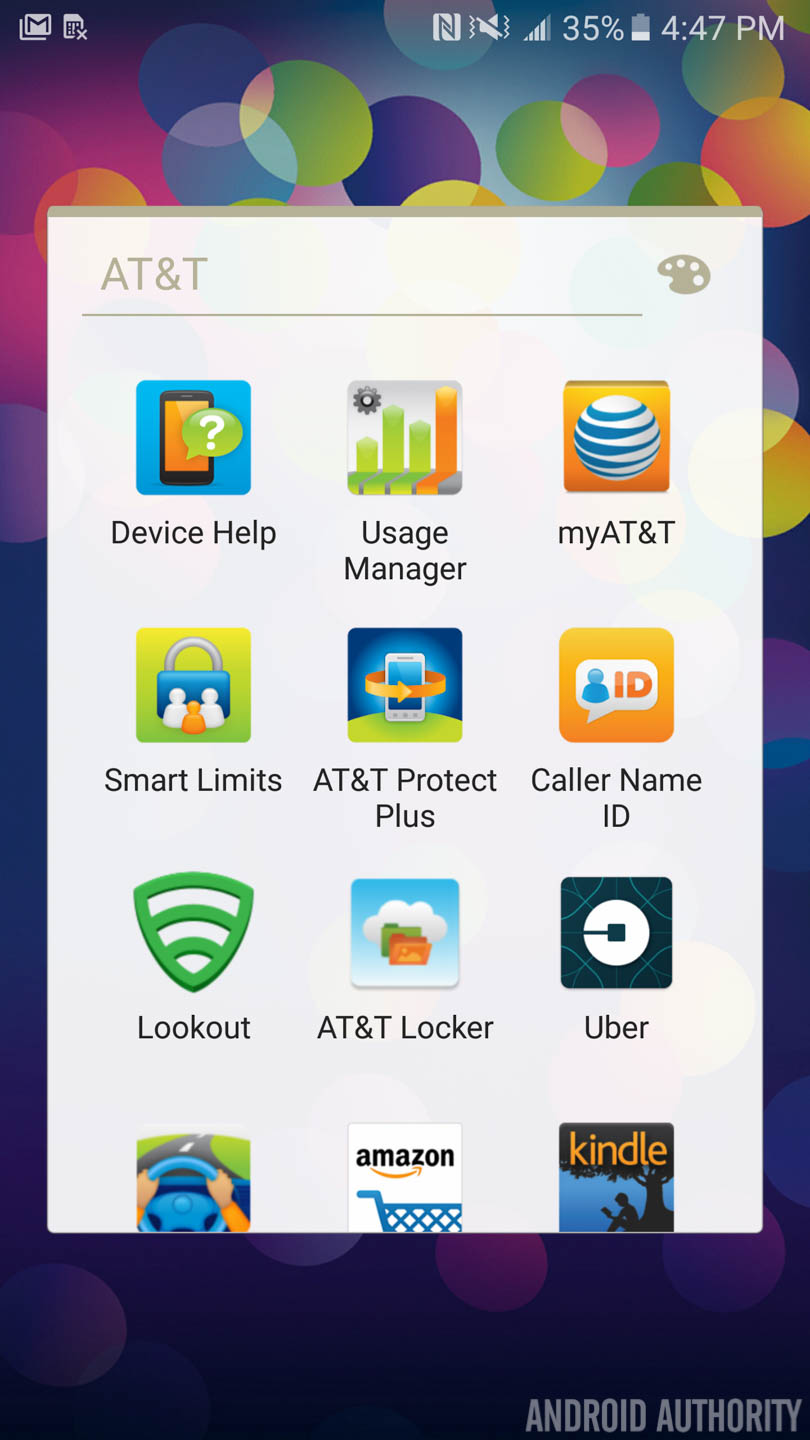This screenshot has height=1440, width=810.
Task: Launch the Uber app
Action: 616,932
